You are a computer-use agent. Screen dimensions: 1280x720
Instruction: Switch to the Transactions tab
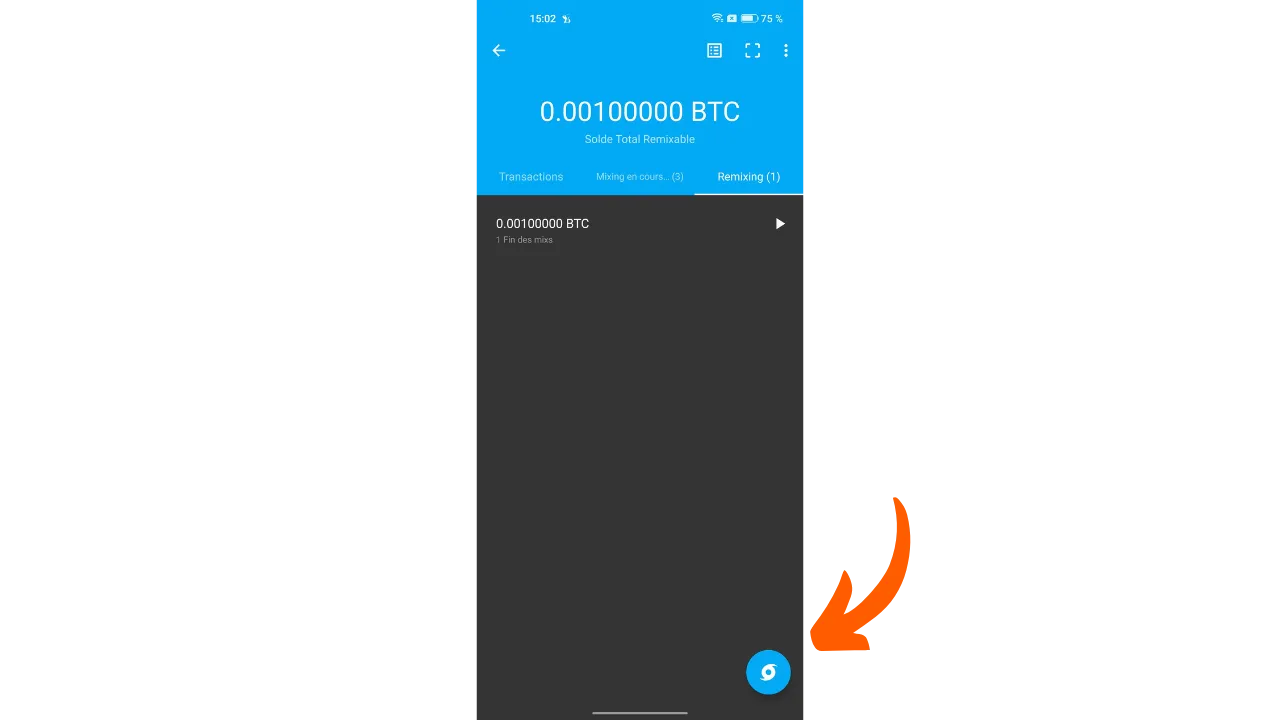[531, 177]
